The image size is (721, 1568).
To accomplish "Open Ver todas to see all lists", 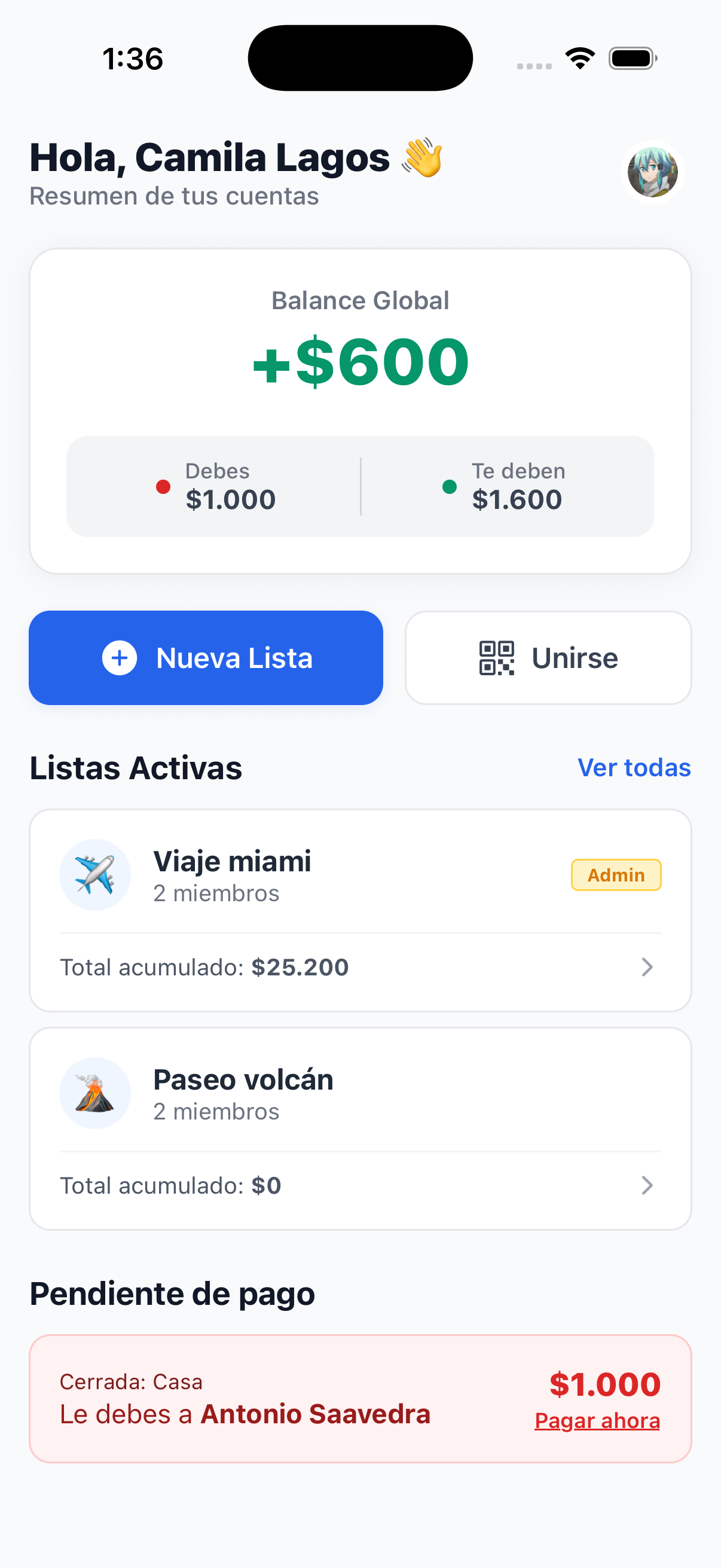I will point(633,768).
